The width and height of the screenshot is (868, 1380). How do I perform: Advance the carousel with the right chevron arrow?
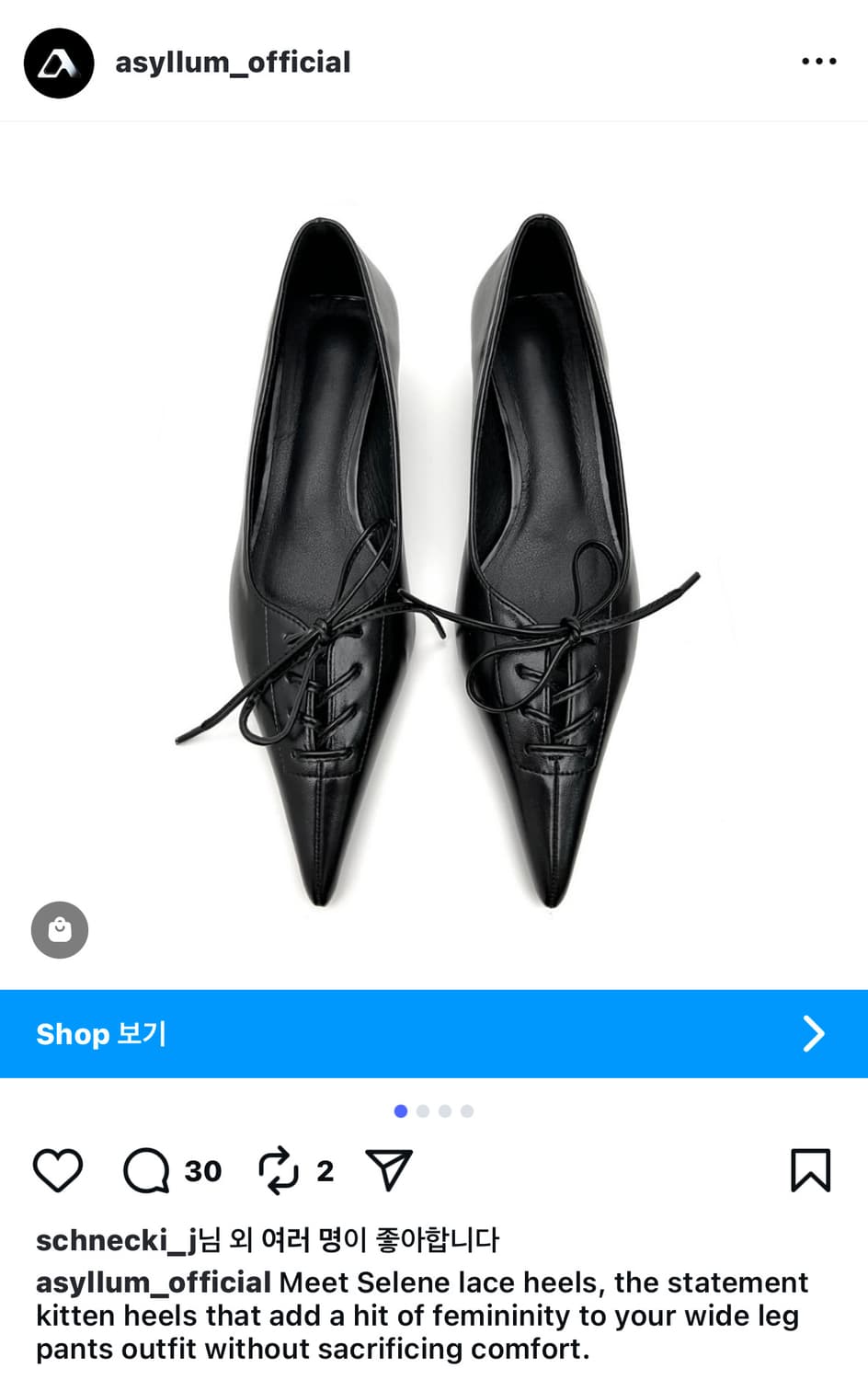tap(813, 1034)
